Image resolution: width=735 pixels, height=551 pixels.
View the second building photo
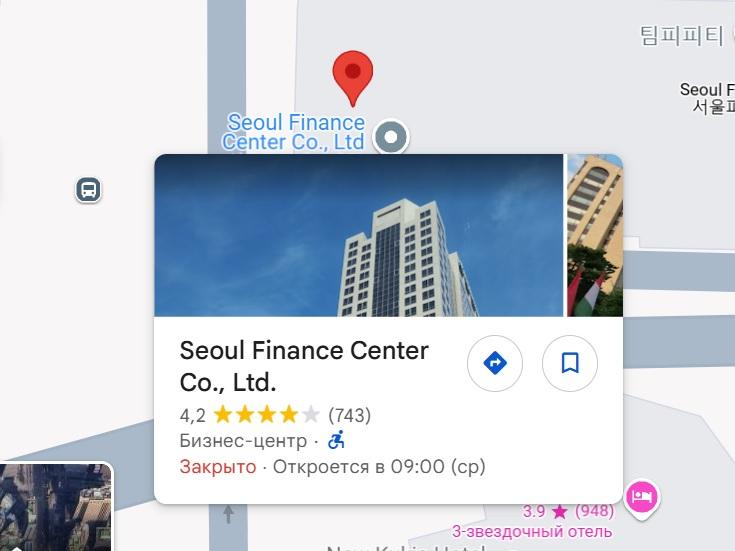pos(595,235)
